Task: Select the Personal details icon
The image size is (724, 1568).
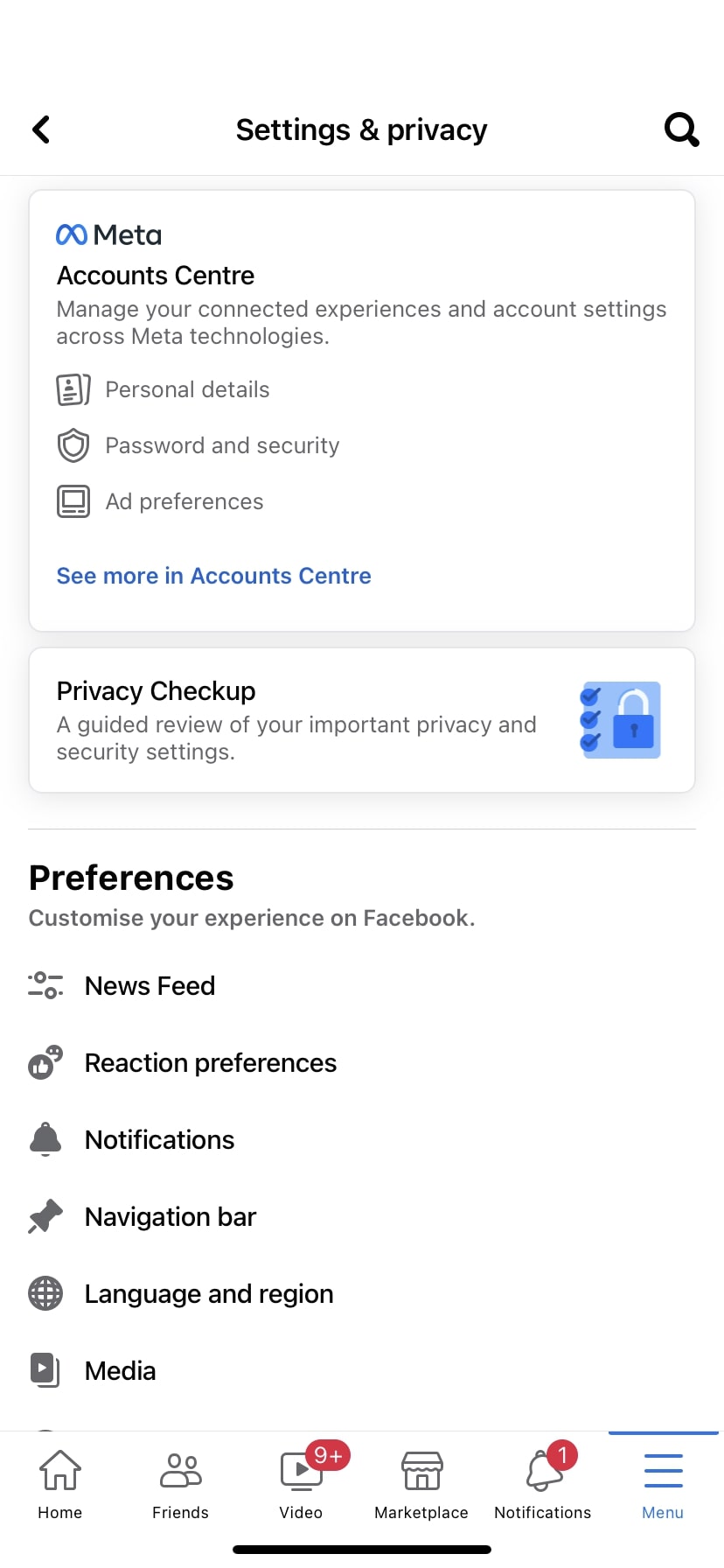Action: pos(73,389)
